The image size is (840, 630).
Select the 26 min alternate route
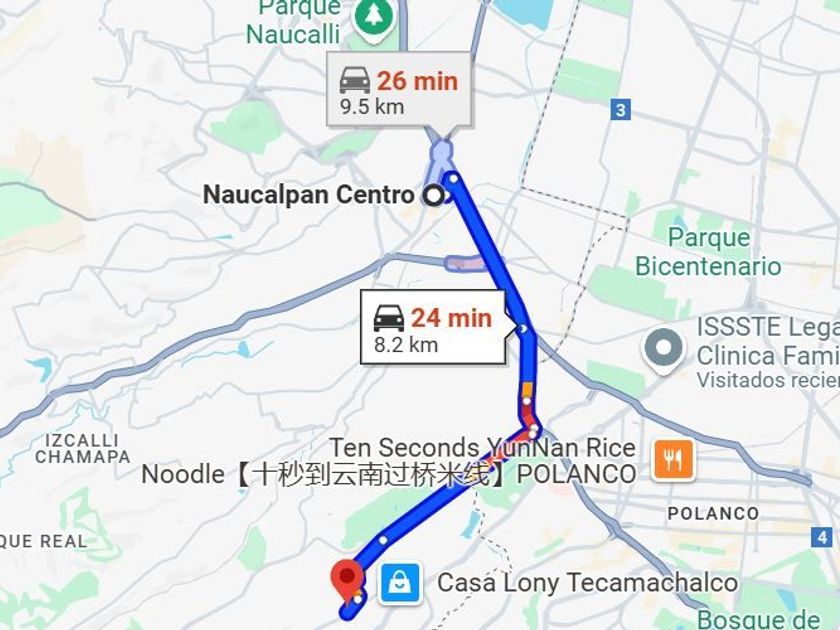[399, 89]
